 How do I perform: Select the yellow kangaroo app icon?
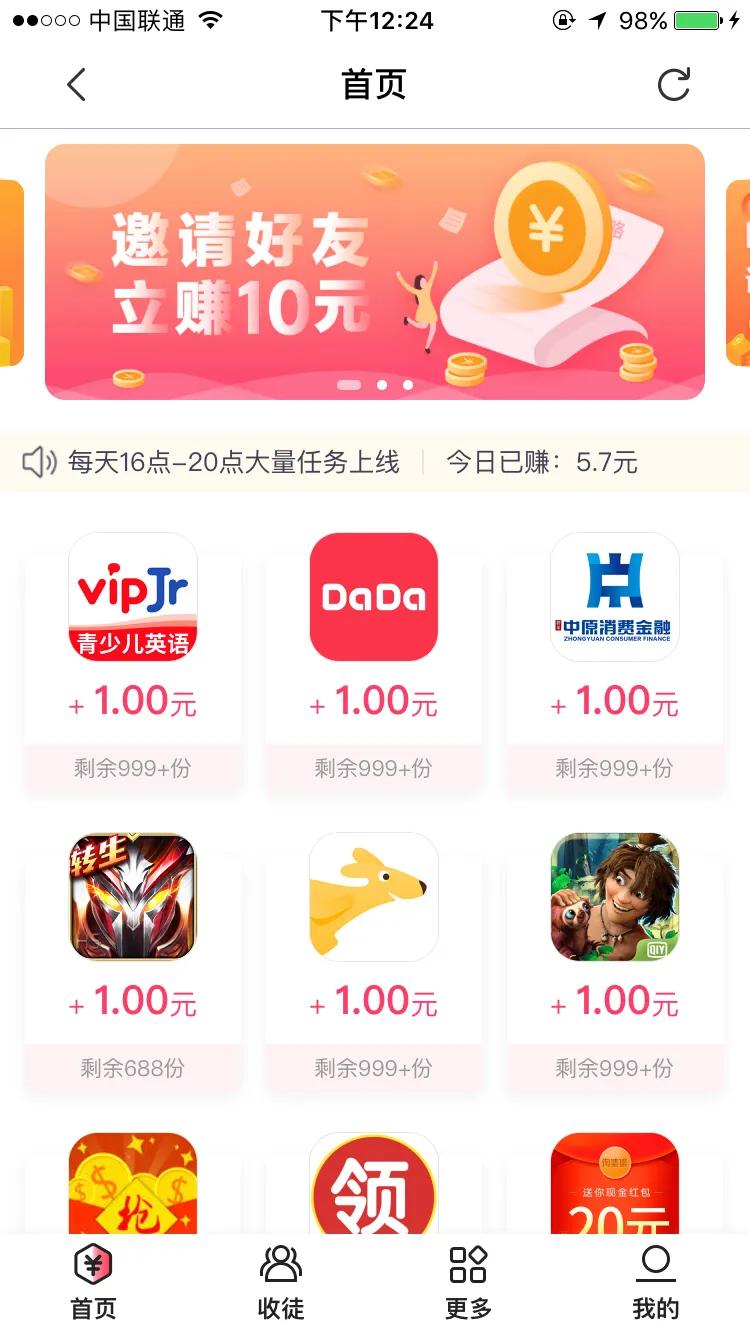[373, 897]
